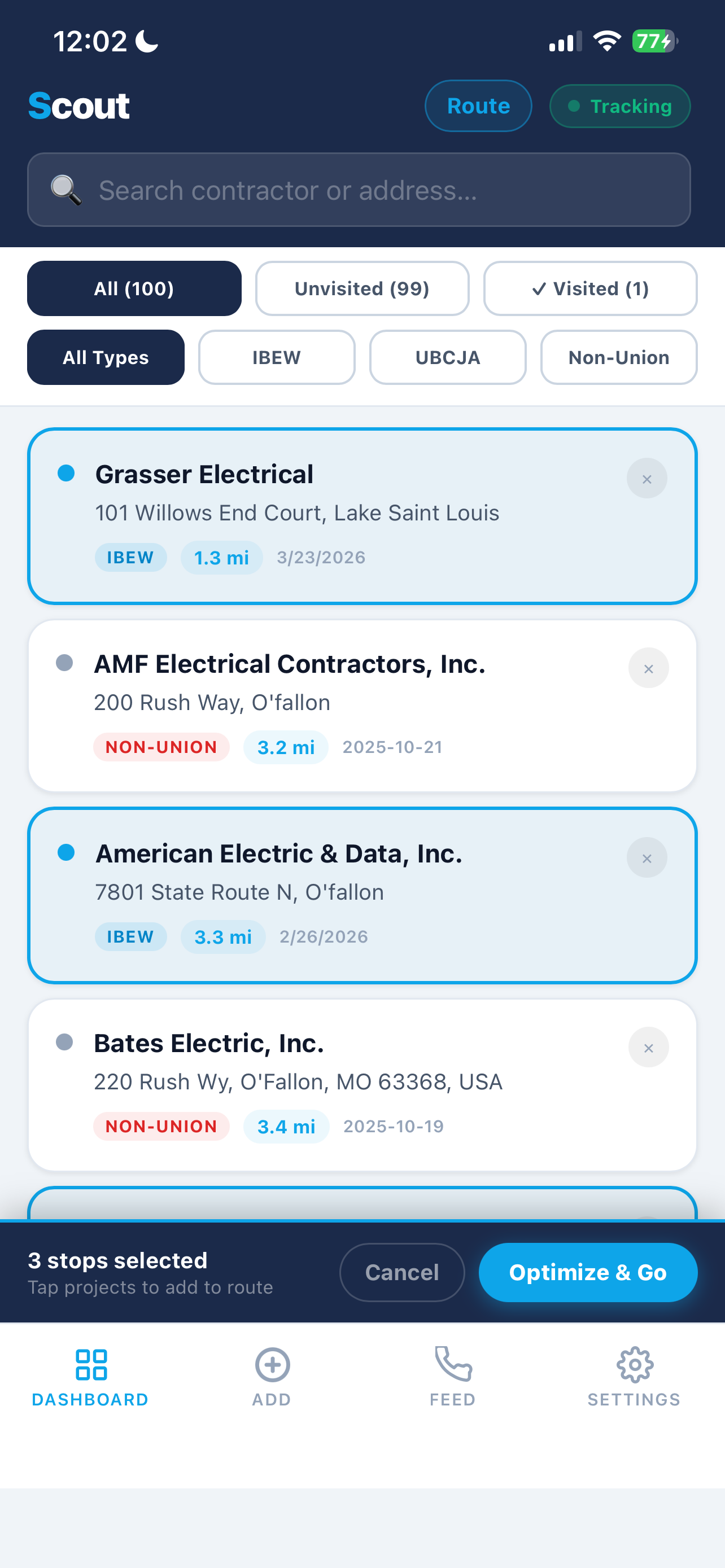Tap the Add plus icon
This screenshot has width=725, height=1568.
coord(272,1366)
